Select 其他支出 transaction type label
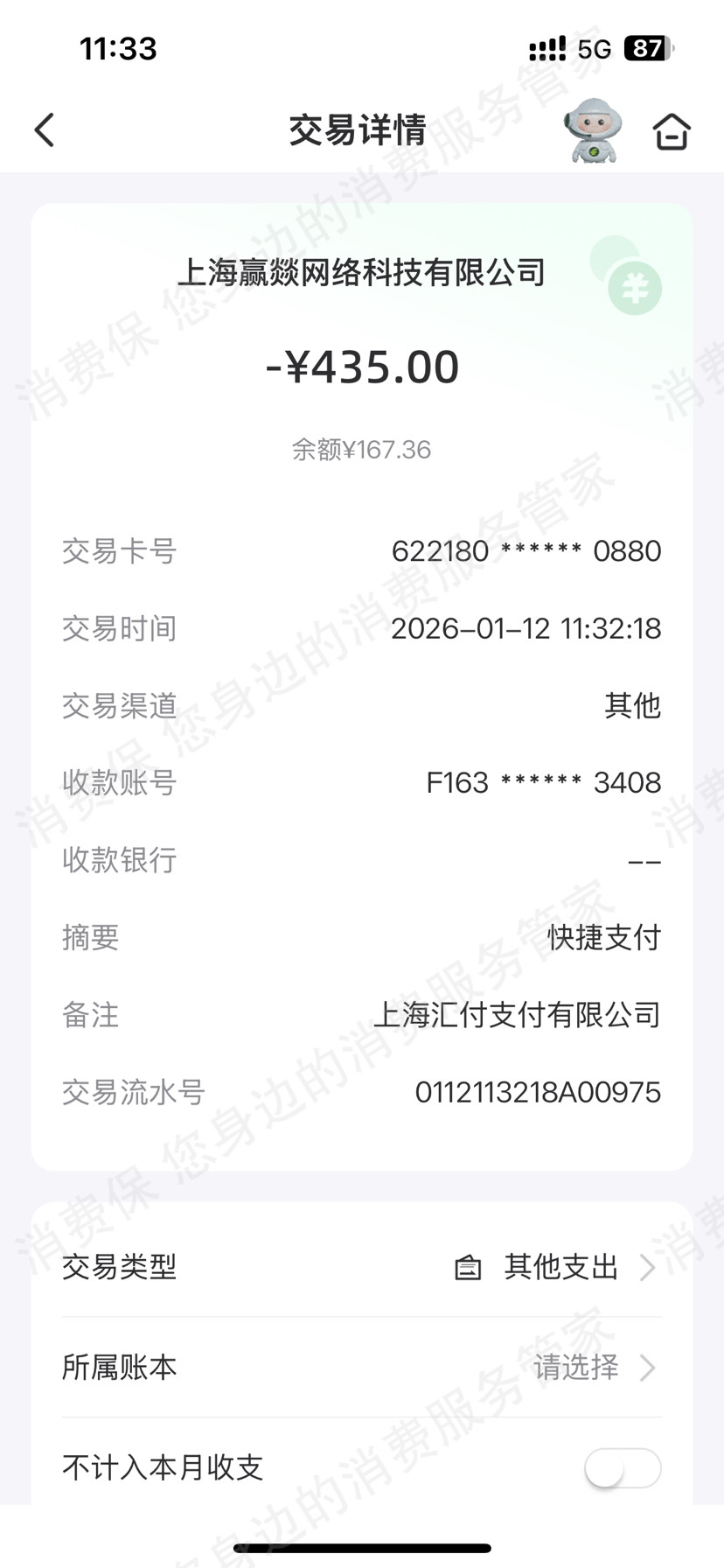Viewport: 724px width, 1568px height. (x=560, y=1267)
